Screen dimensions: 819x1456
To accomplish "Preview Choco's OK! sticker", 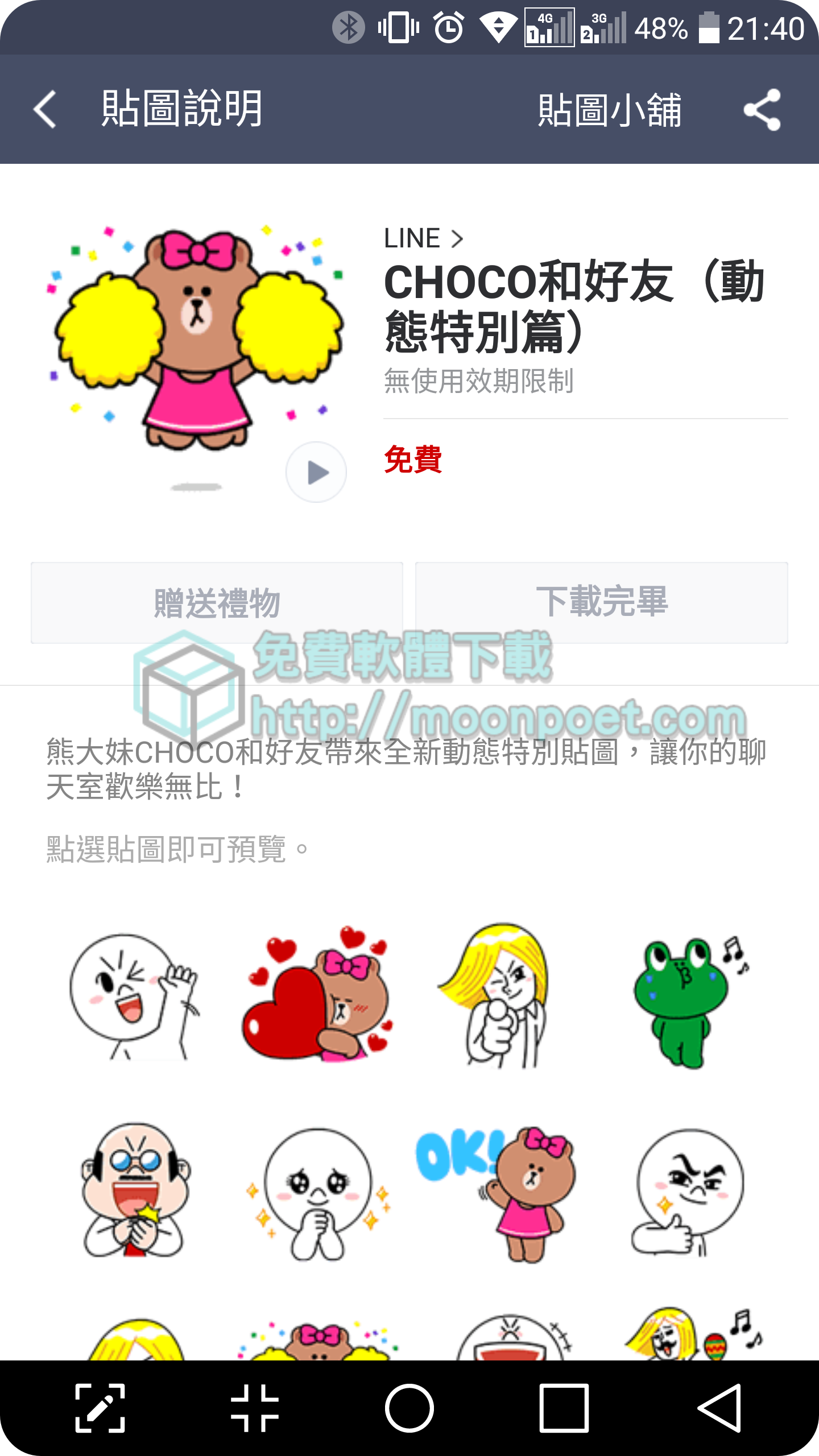I will pos(500,1192).
